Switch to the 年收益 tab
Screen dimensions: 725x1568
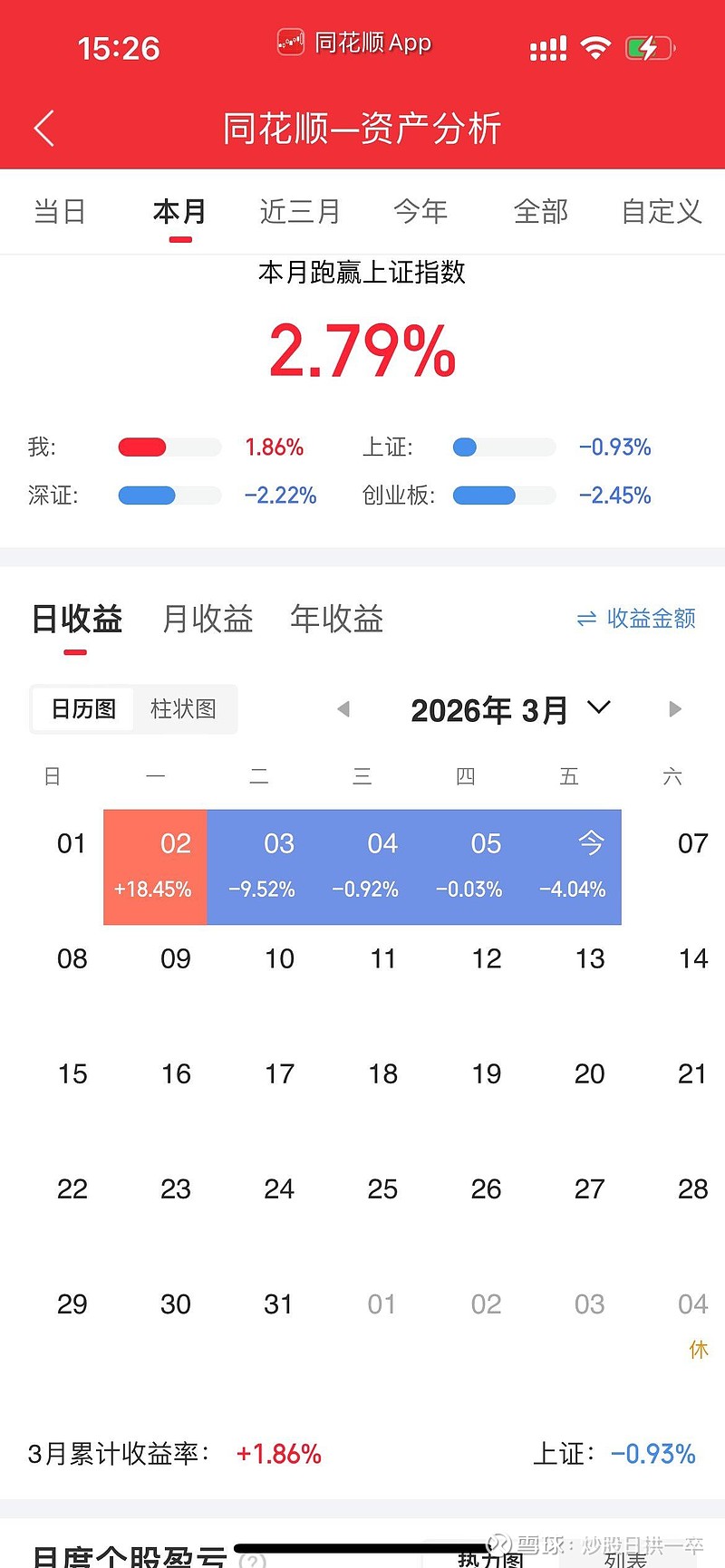tap(336, 619)
